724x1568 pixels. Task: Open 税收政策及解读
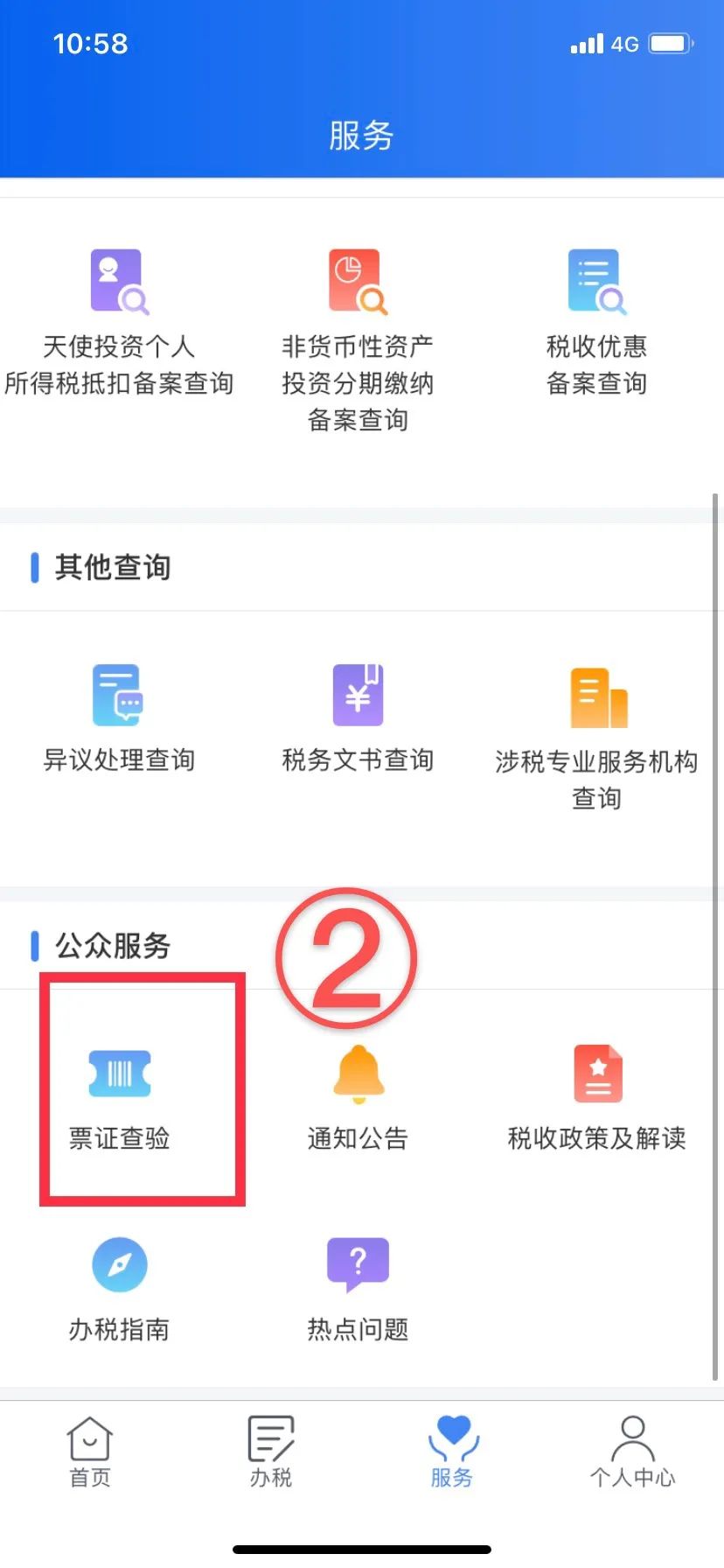pyautogui.click(x=596, y=1098)
